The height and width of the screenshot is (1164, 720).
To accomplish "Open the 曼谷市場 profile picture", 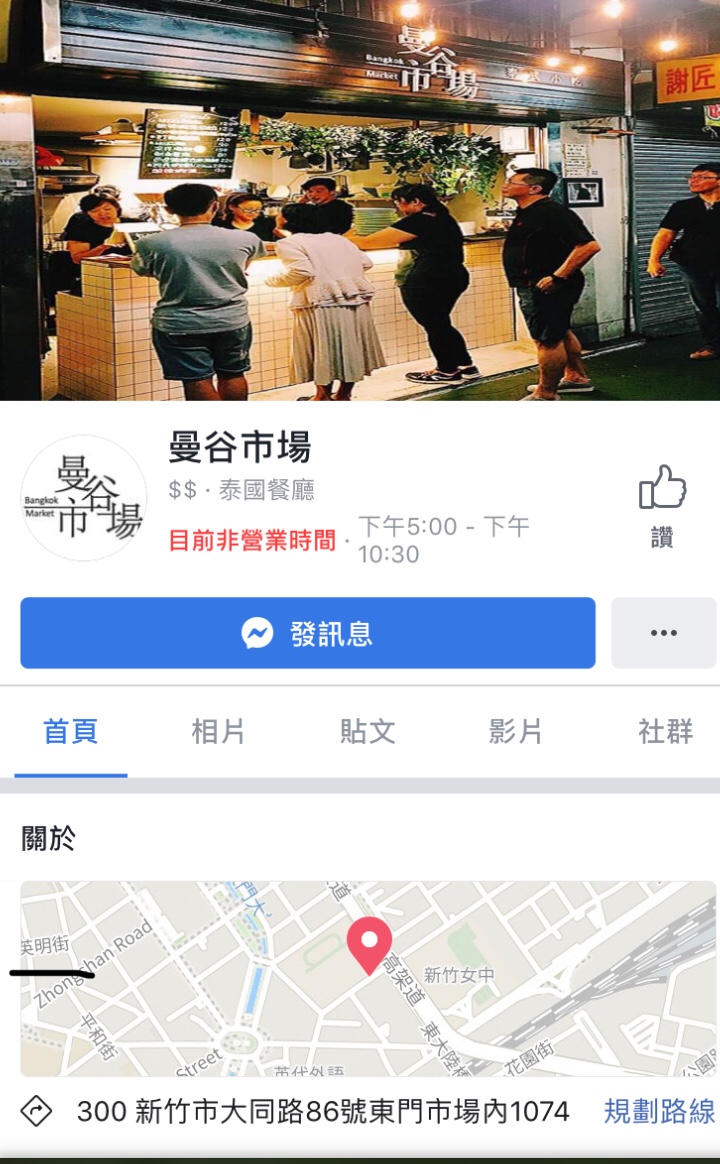I will [84, 497].
